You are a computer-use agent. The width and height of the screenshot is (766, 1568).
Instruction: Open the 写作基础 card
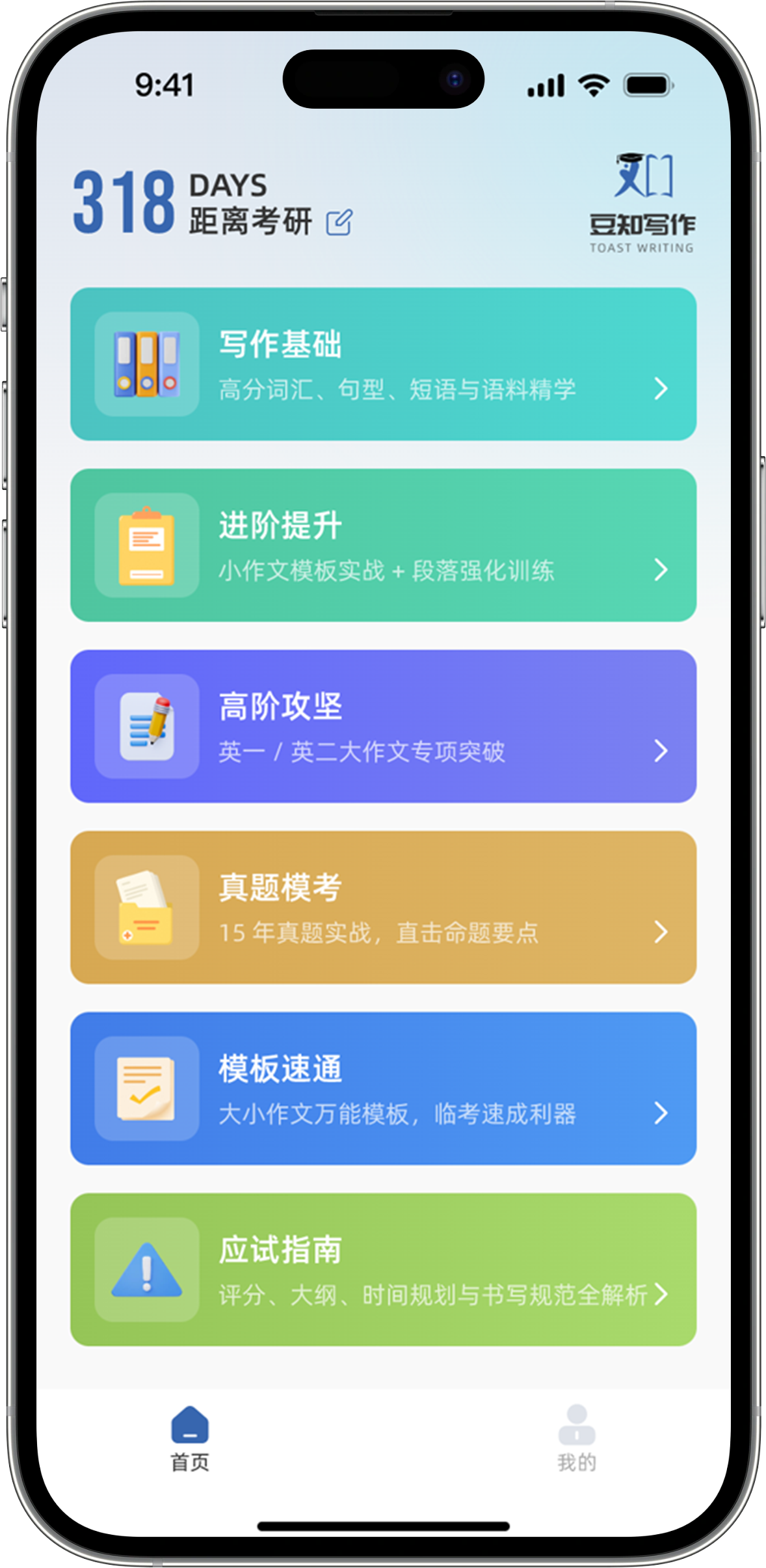(383, 364)
